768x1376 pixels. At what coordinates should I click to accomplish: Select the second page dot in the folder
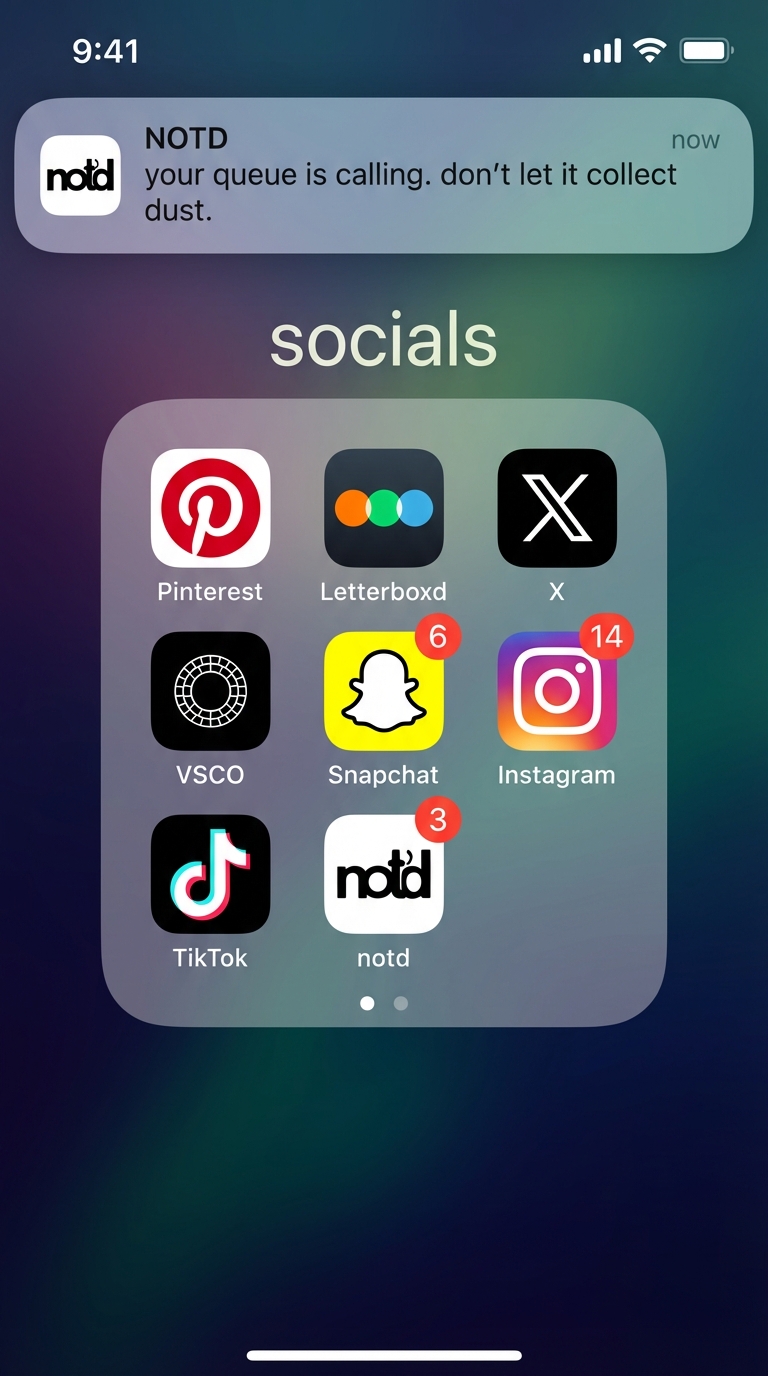click(401, 1003)
